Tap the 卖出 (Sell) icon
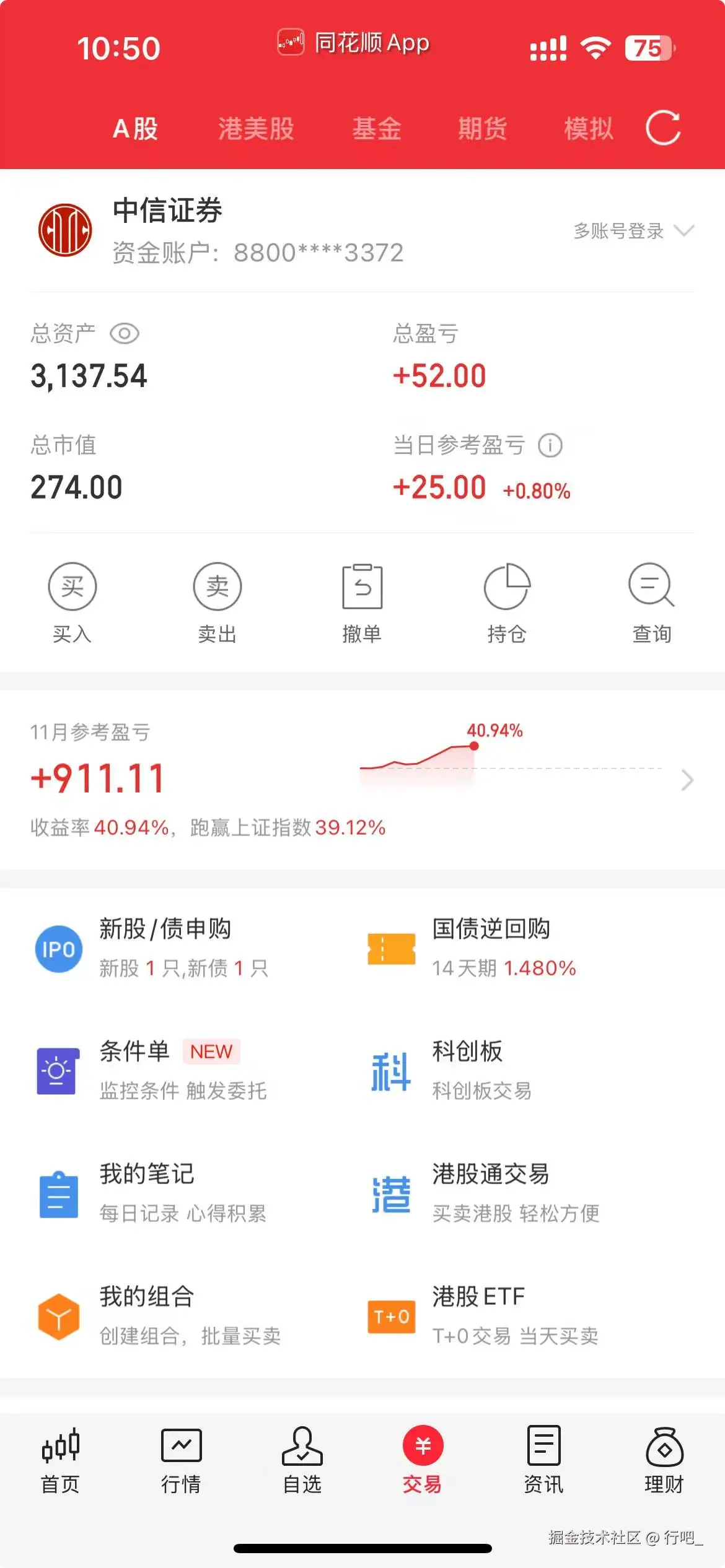 217,586
